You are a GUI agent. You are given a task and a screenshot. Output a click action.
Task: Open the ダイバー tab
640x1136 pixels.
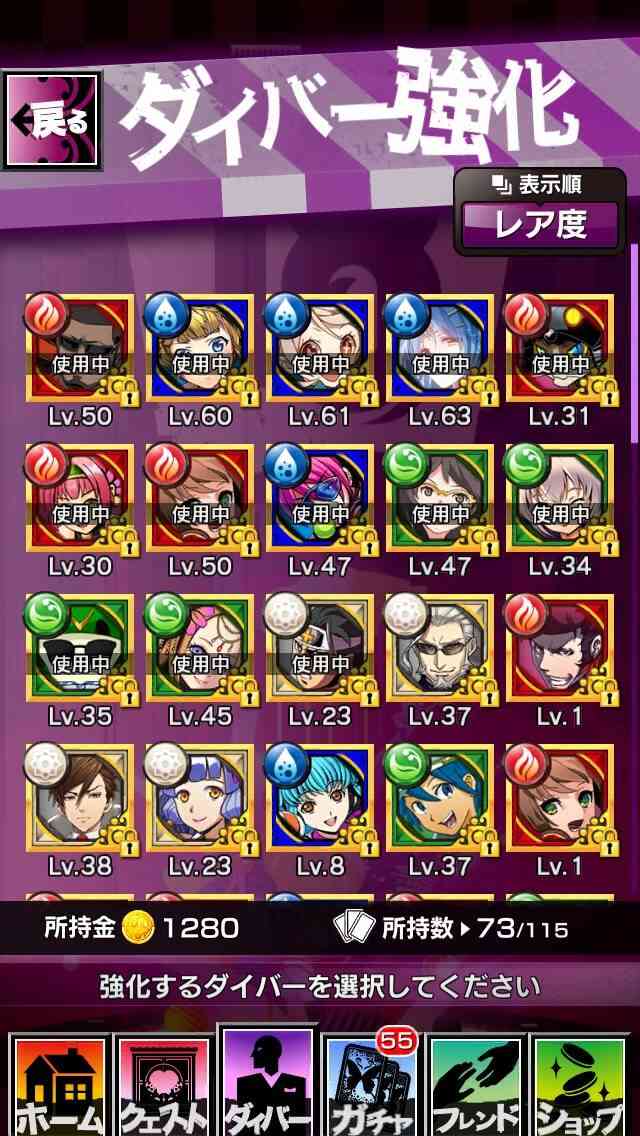pyautogui.click(x=267, y=1082)
